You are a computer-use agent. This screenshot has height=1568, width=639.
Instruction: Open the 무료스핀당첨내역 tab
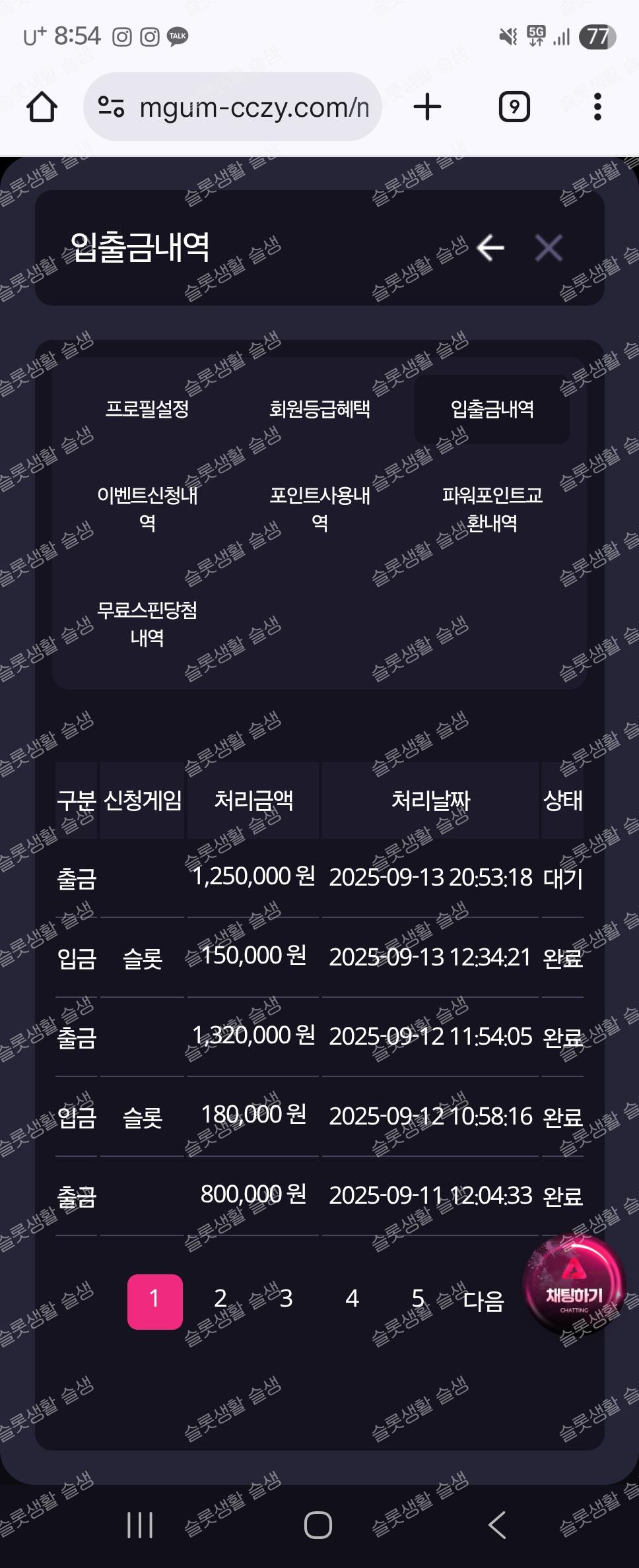pyautogui.click(x=147, y=623)
